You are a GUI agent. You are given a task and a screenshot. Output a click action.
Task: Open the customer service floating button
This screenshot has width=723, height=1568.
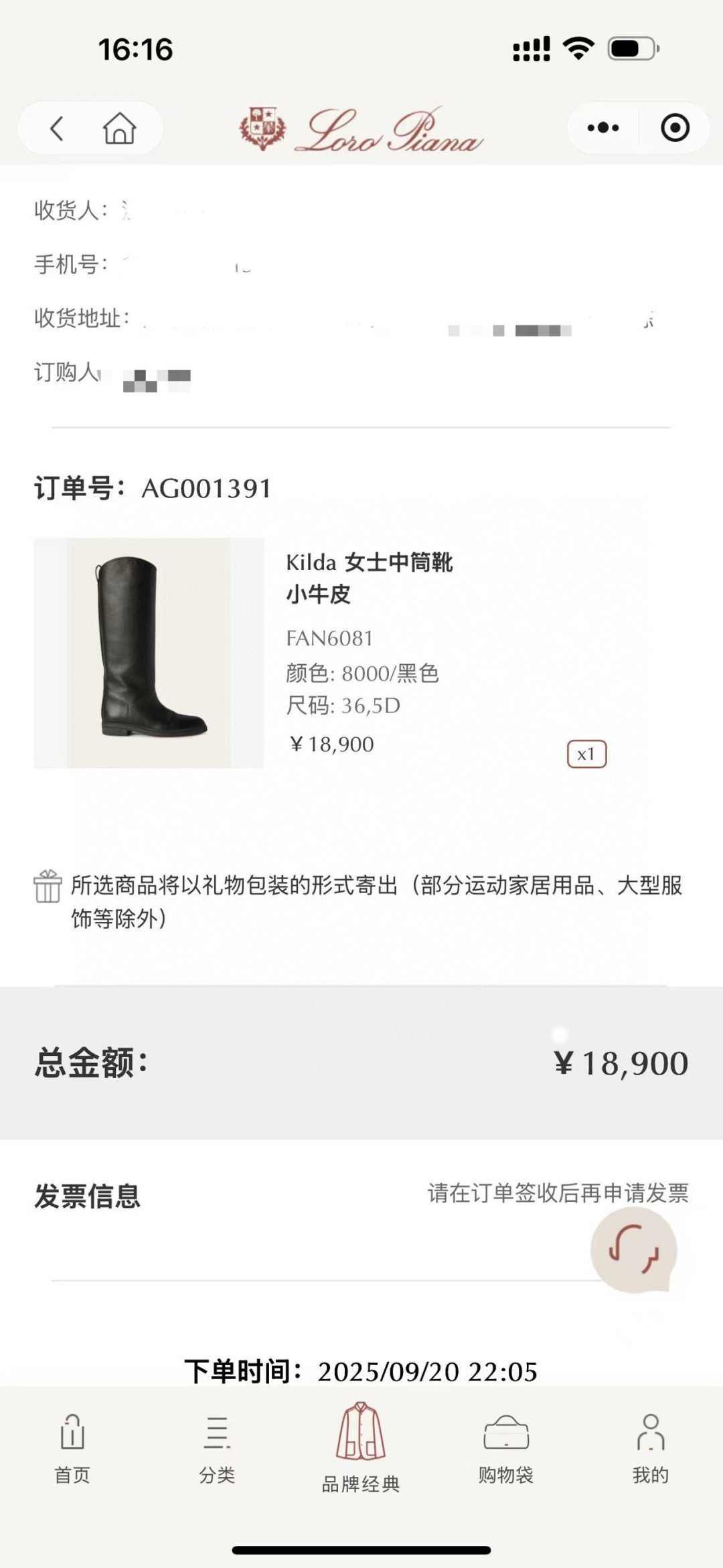pyautogui.click(x=633, y=1249)
